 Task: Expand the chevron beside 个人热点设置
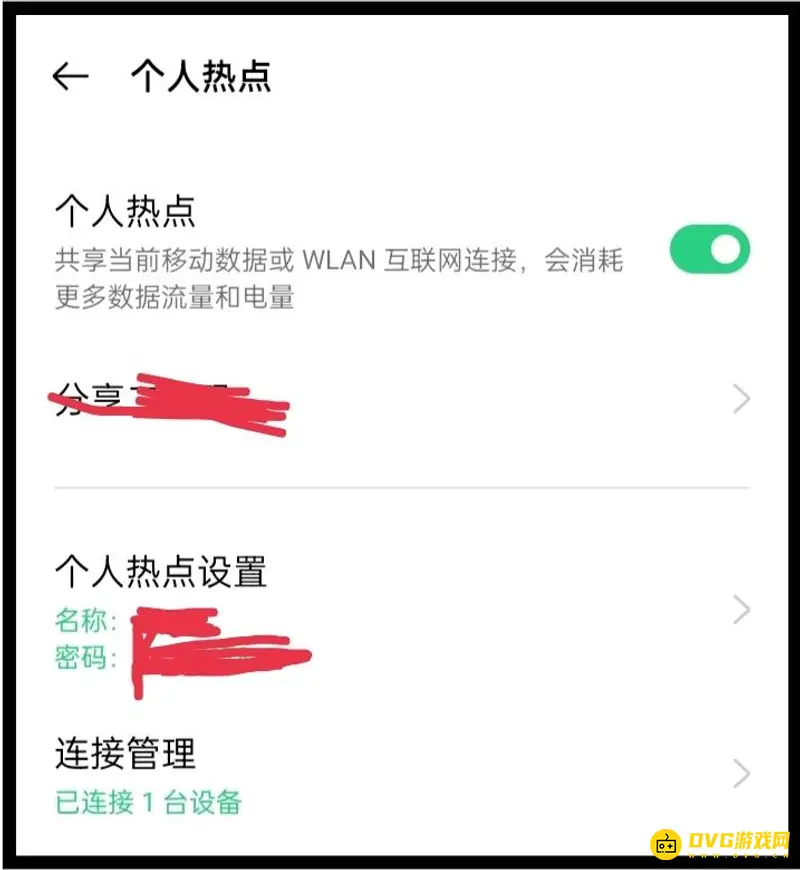[741, 610]
